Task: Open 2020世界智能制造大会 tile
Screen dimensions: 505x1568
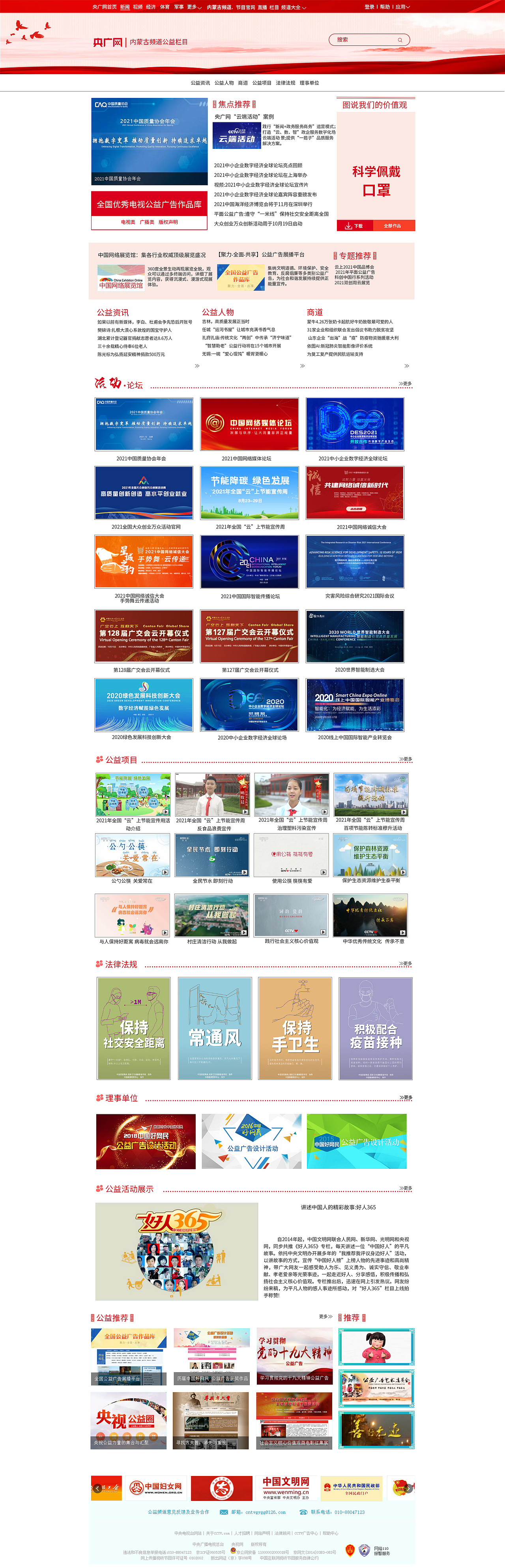Action: 355,635
